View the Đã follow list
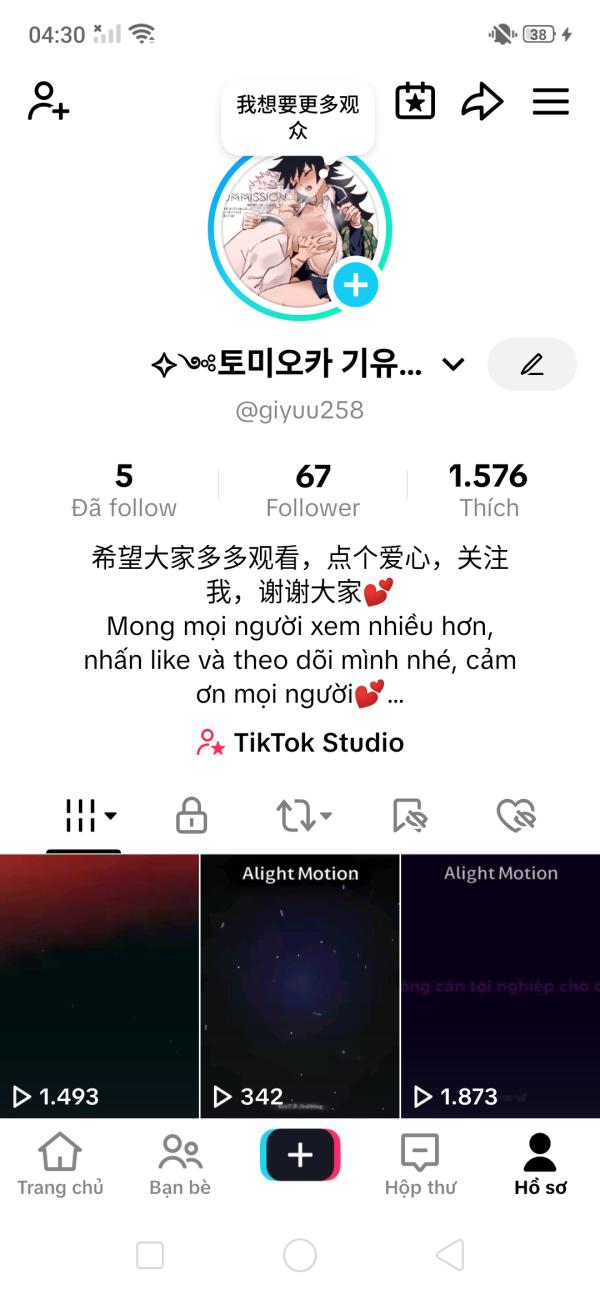This screenshot has width=600, height=1300. (124, 490)
